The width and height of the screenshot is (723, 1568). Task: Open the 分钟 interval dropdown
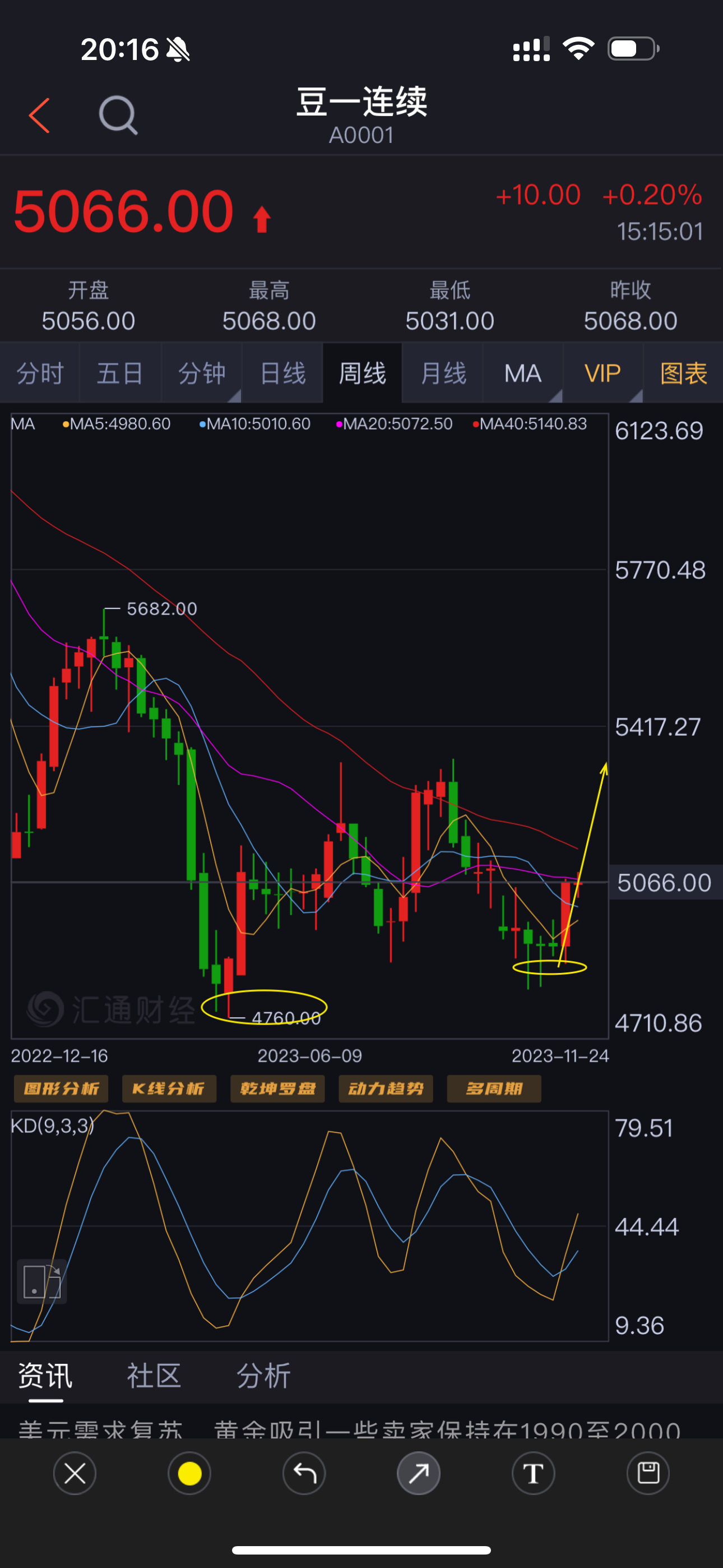coord(201,373)
